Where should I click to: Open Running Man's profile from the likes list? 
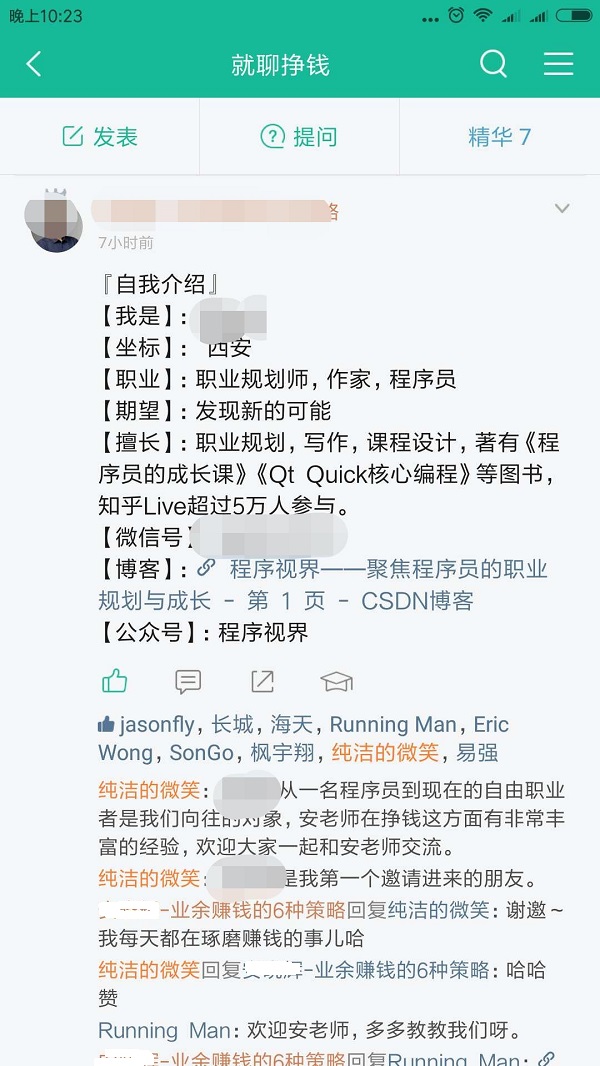(x=393, y=725)
